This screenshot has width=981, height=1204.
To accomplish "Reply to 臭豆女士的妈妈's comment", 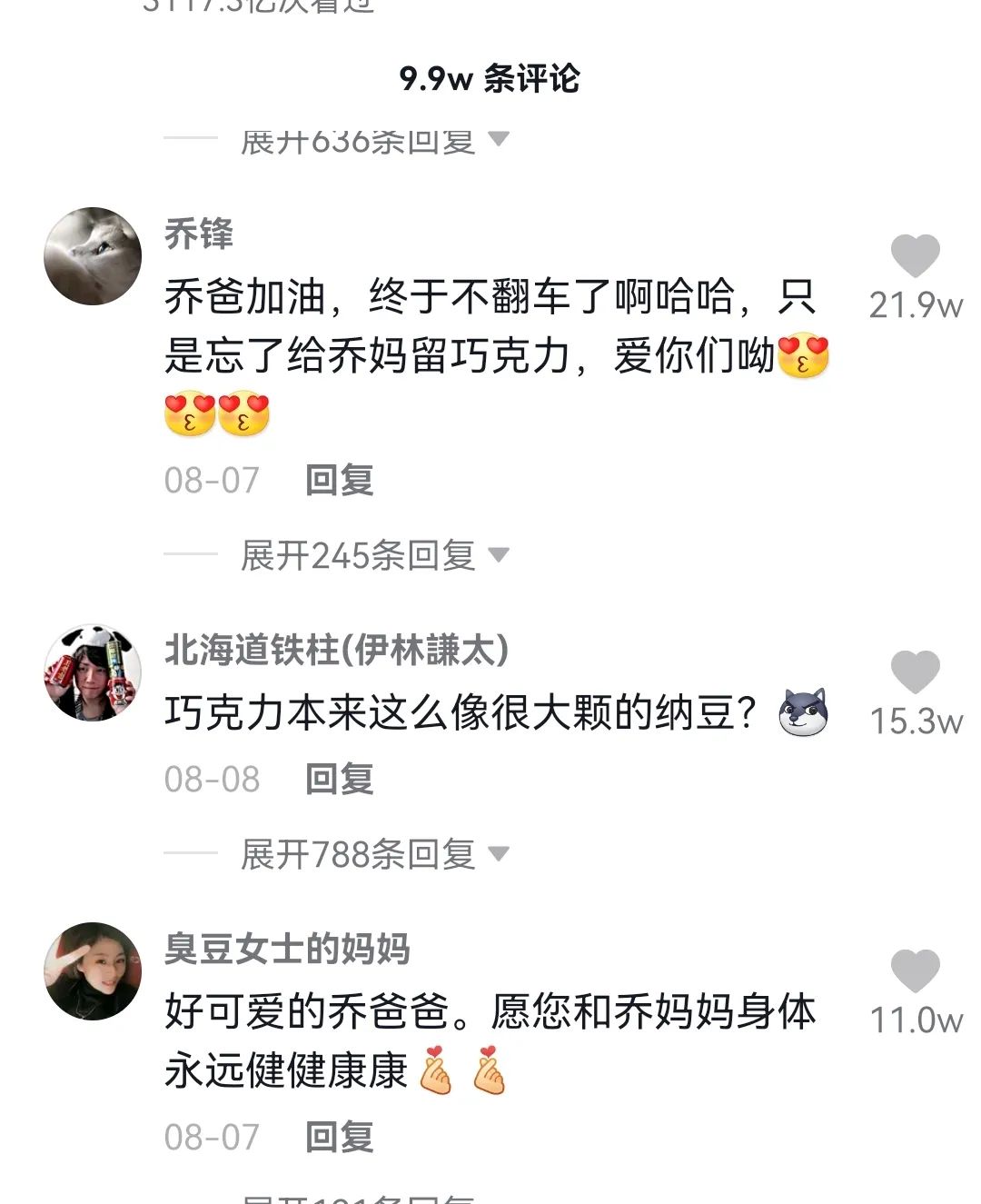I will point(339,1137).
